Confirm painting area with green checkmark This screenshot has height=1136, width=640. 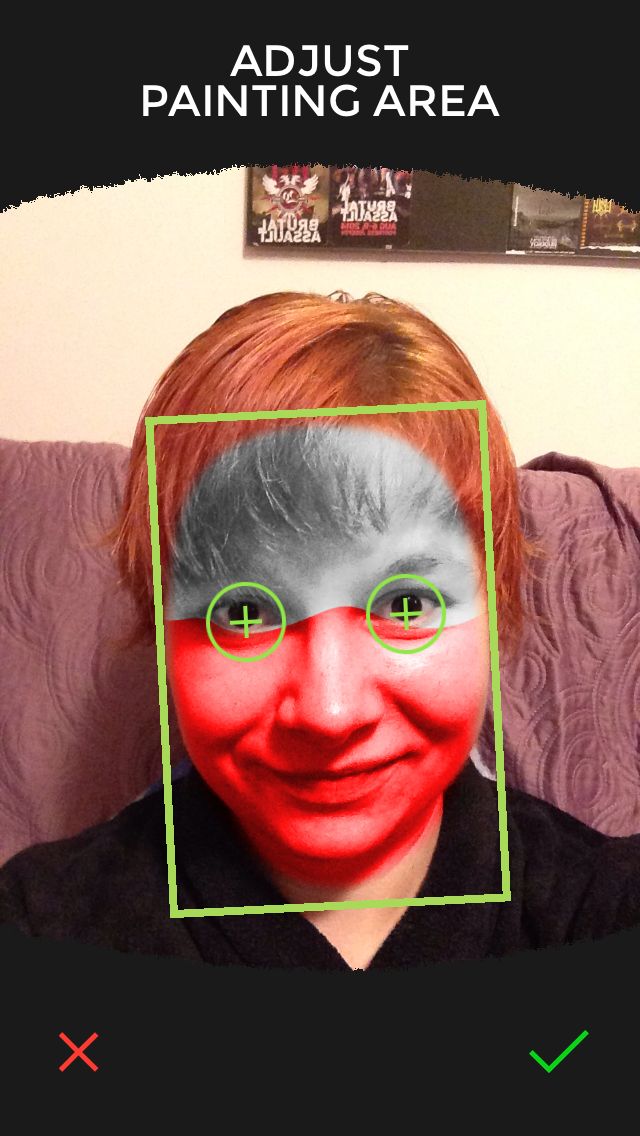[x=559, y=1051]
